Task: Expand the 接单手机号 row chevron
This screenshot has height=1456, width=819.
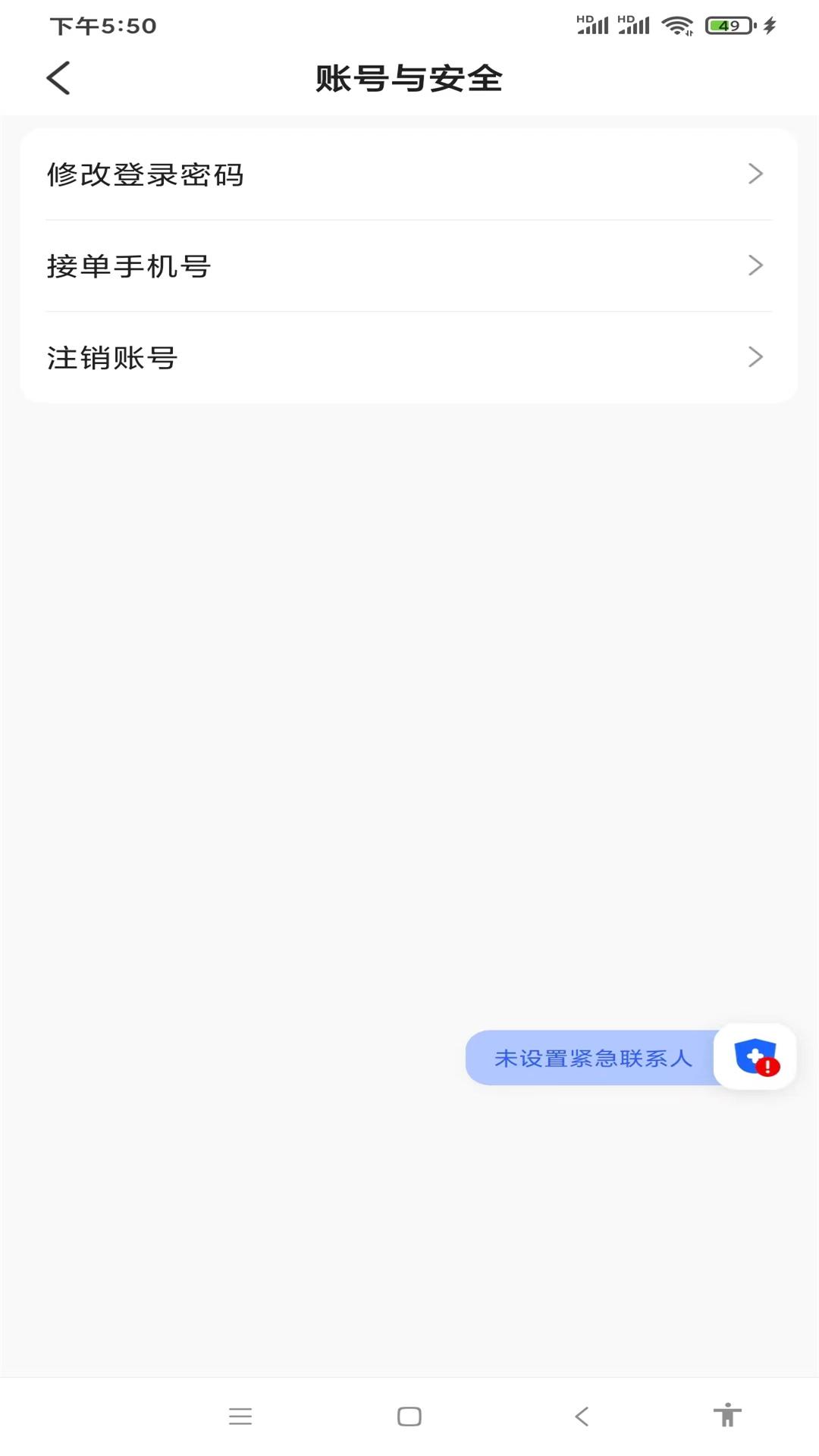Action: pos(755,265)
